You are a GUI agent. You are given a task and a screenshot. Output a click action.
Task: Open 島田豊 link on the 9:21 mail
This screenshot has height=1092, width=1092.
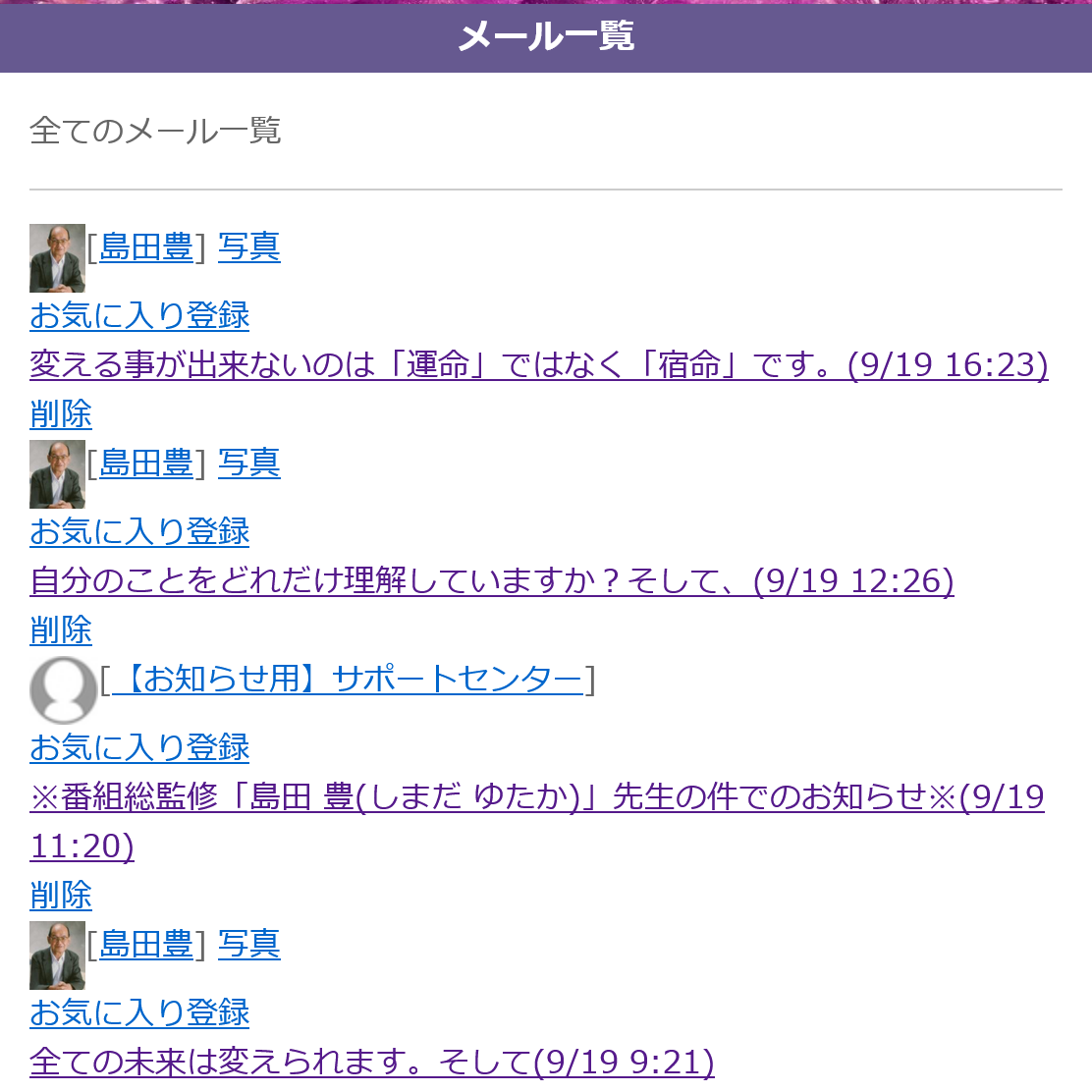[x=145, y=945]
